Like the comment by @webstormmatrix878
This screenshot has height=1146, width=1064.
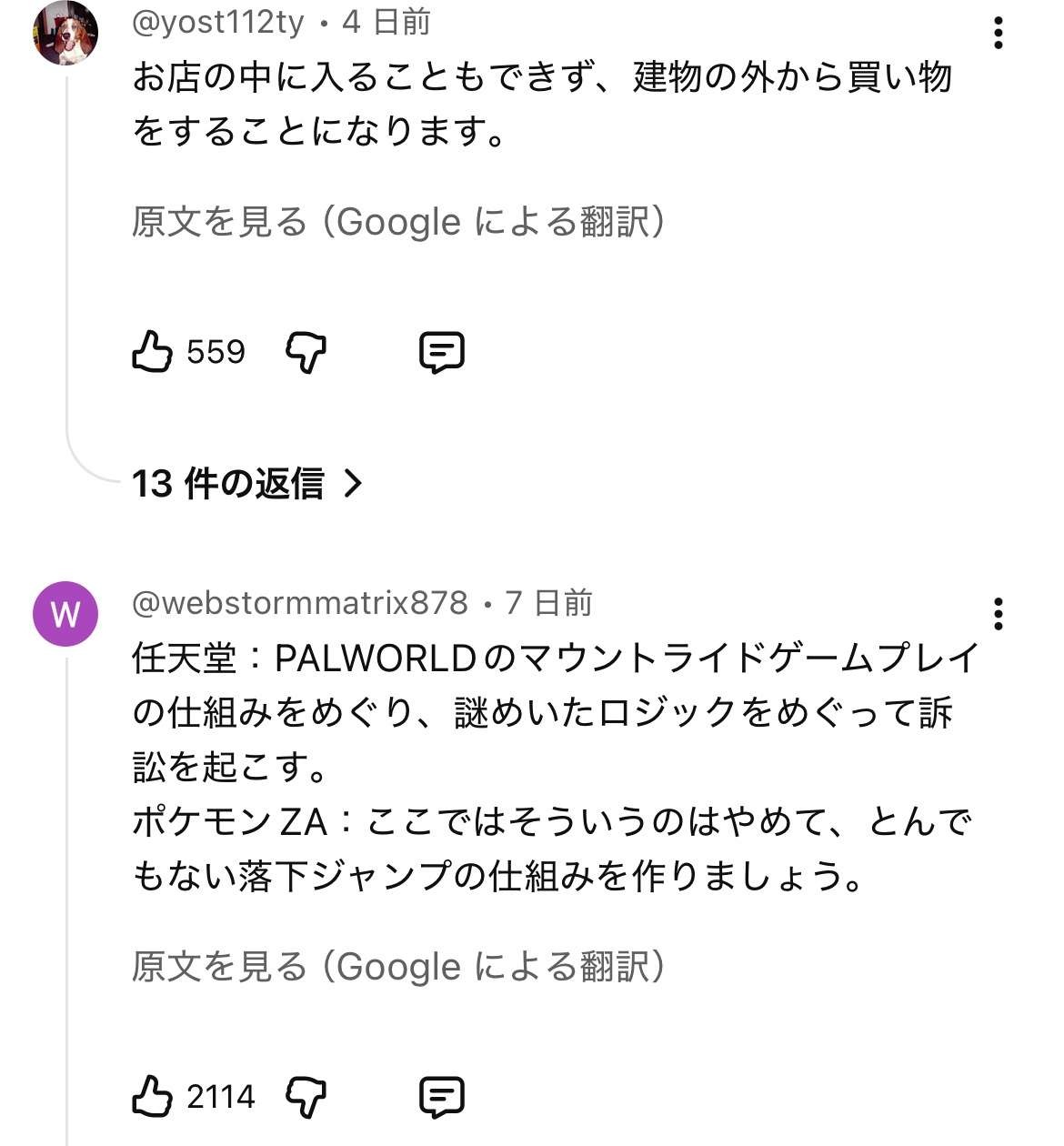(x=153, y=1096)
